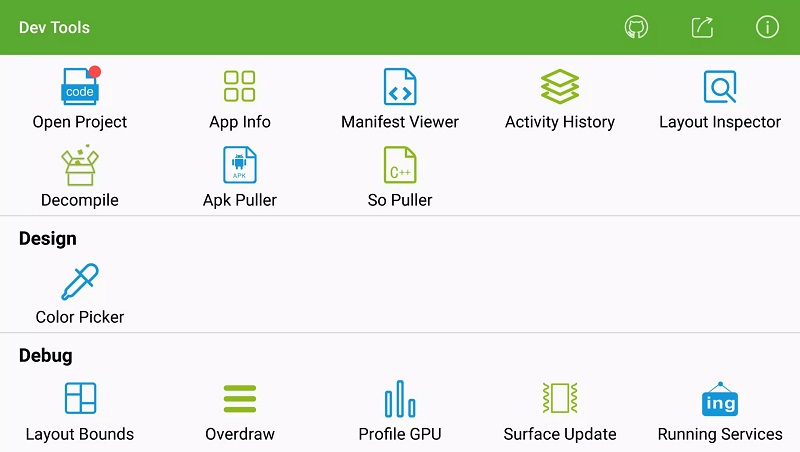800x452 pixels.
Task: View Activity History
Action: (x=560, y=99)
